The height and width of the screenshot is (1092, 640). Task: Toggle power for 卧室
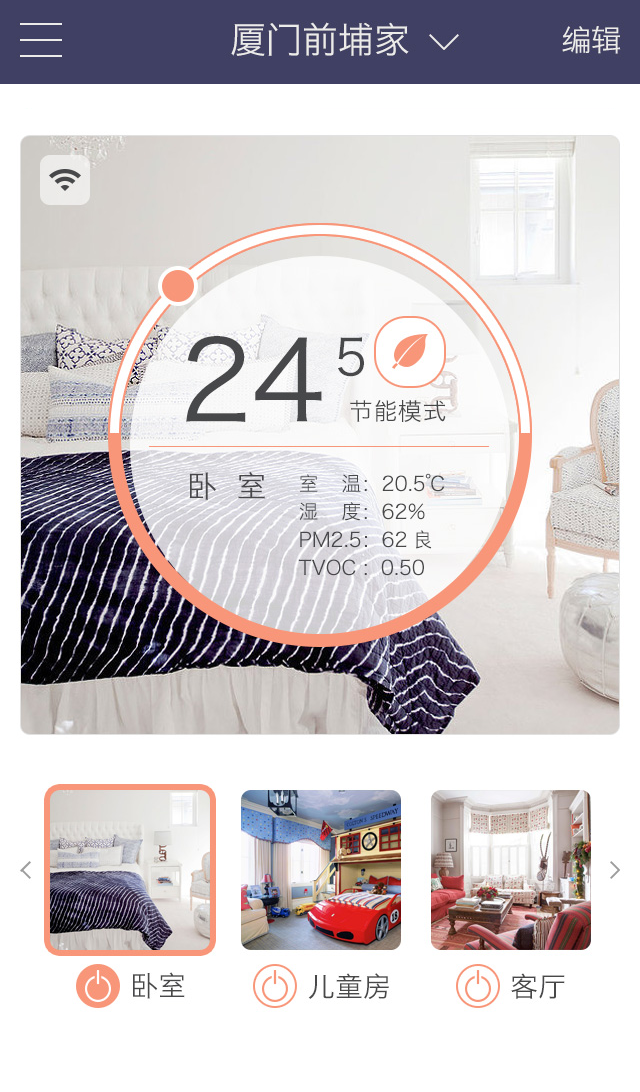[x=98, y=987]
